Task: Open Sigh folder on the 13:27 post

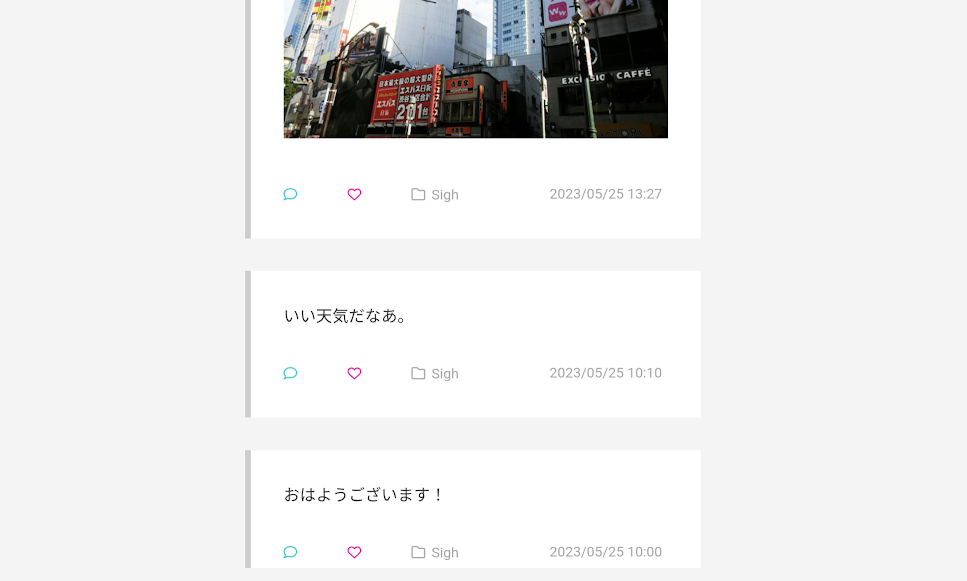Action: click(x=435, y=195)
